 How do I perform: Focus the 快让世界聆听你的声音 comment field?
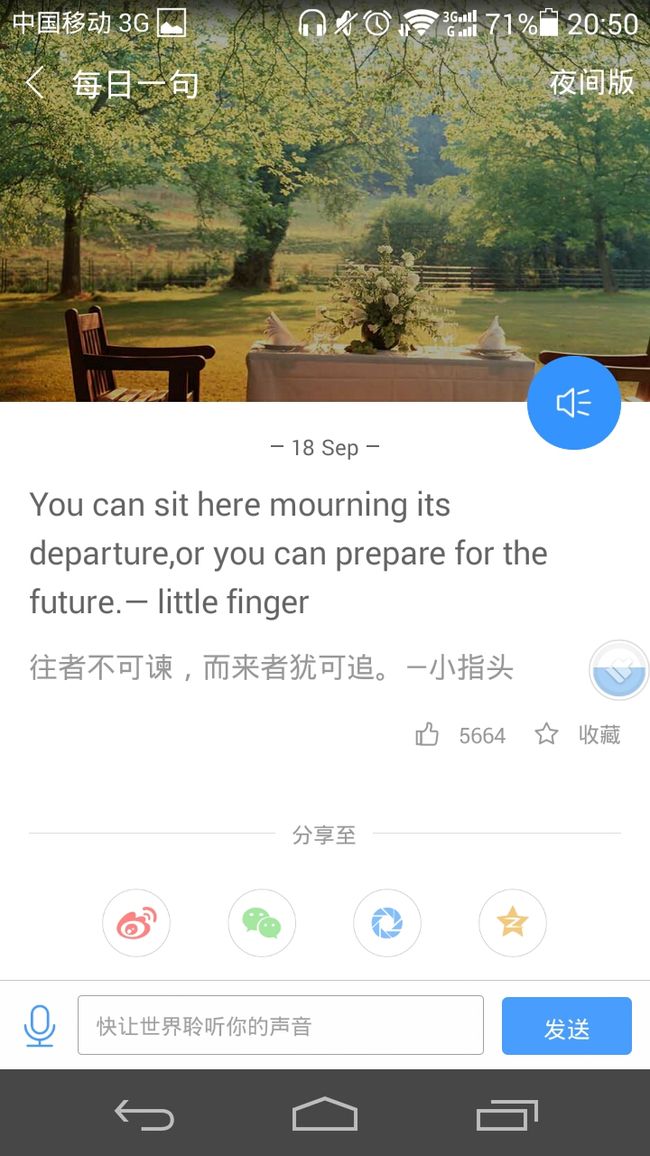pos(281,1025)
